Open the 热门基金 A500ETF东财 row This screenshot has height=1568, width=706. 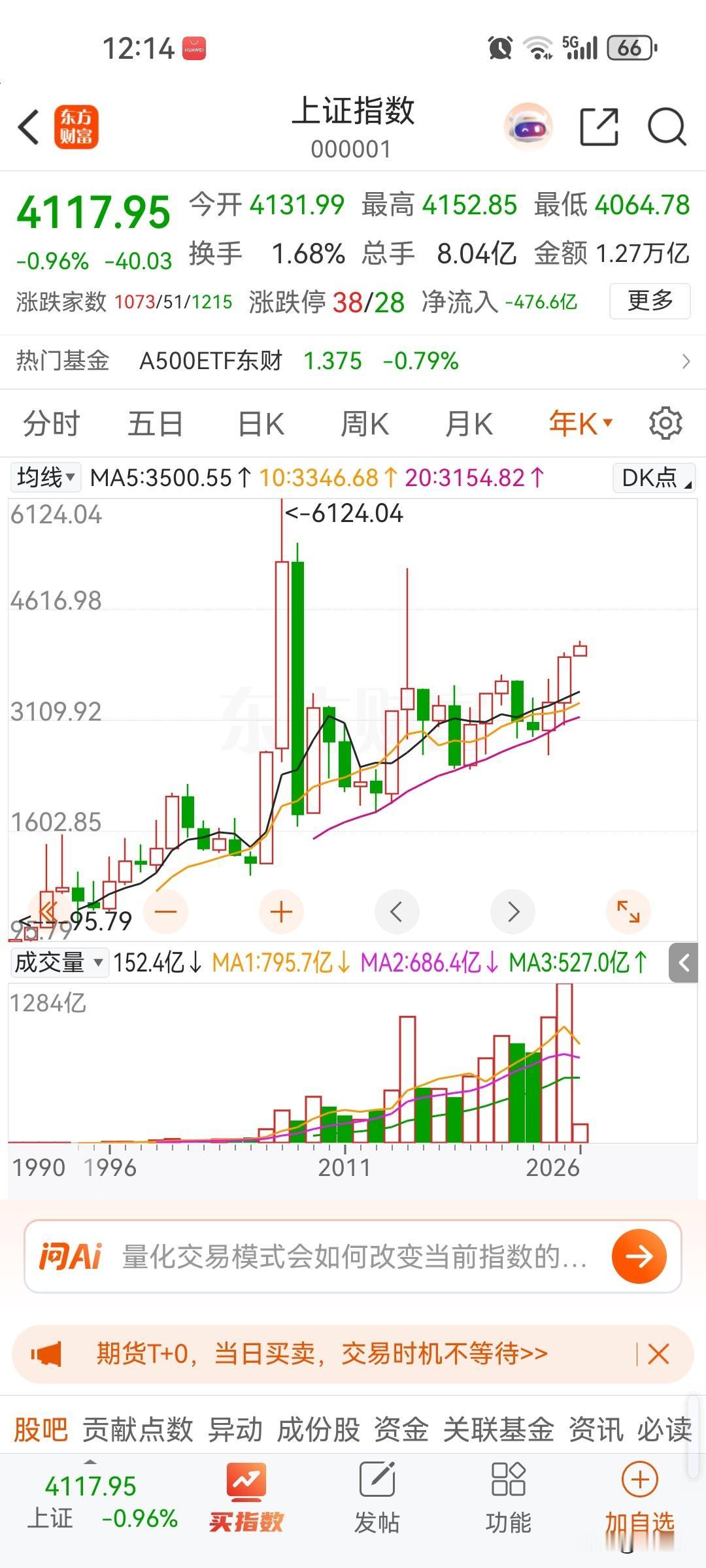pos(353,361)
